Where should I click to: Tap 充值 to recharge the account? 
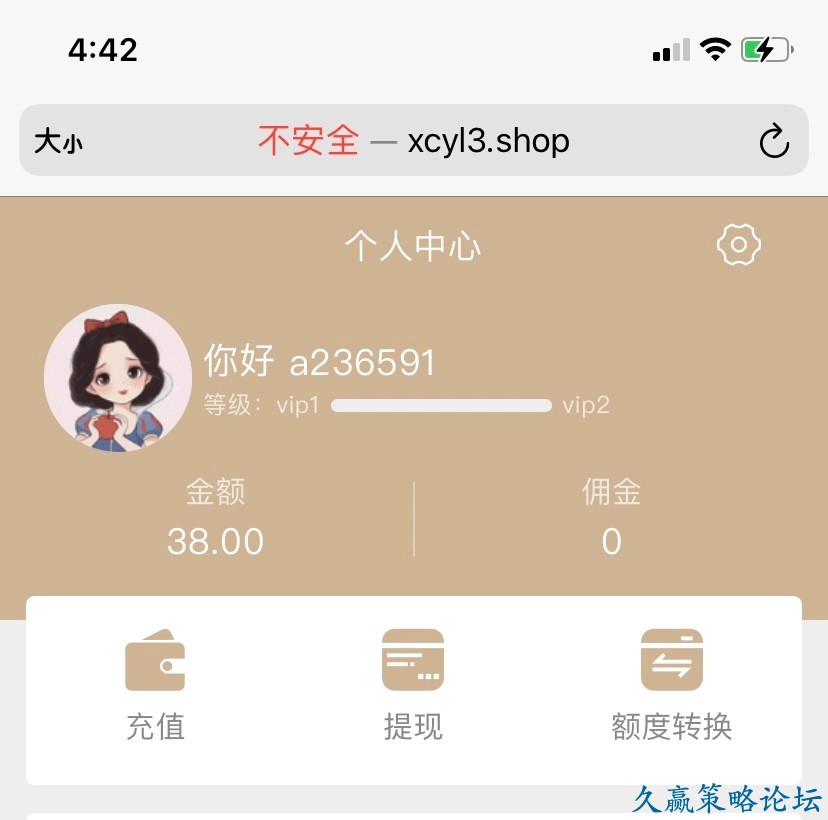(155, 683)
